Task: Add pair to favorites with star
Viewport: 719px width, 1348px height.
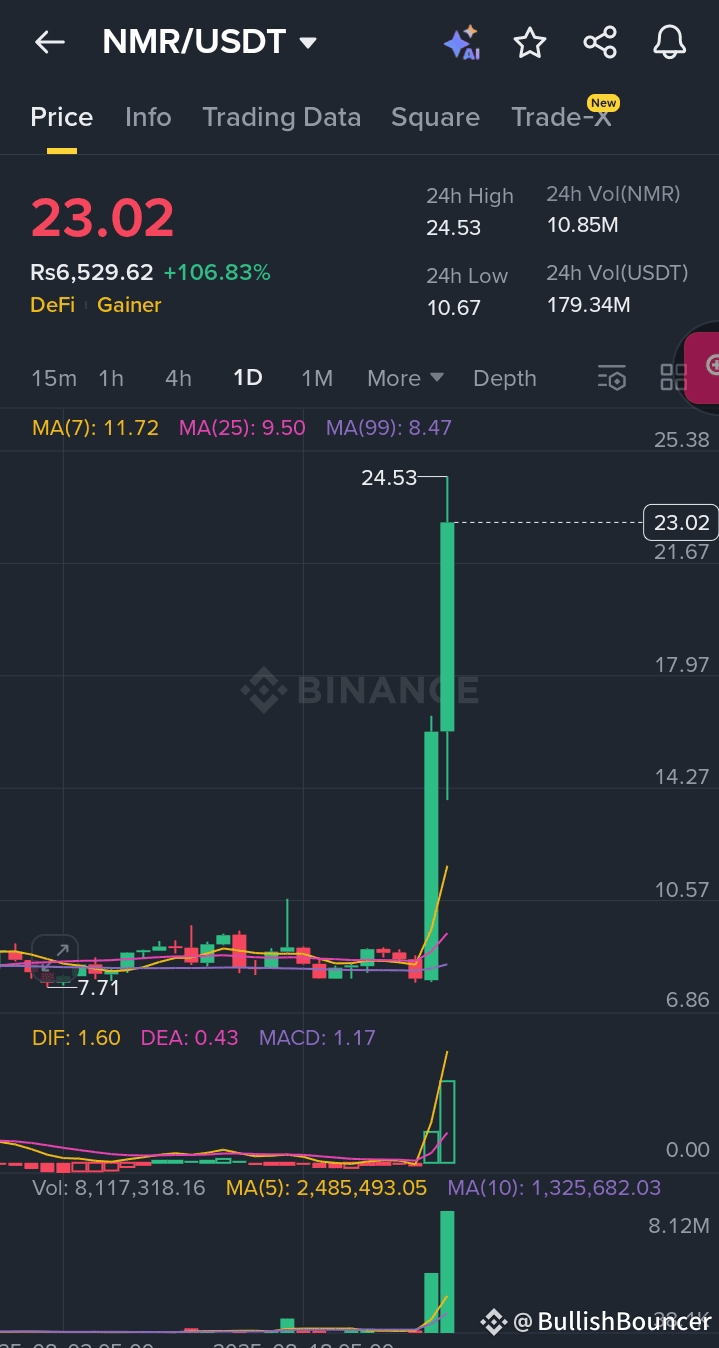Action: click(530, 42)
